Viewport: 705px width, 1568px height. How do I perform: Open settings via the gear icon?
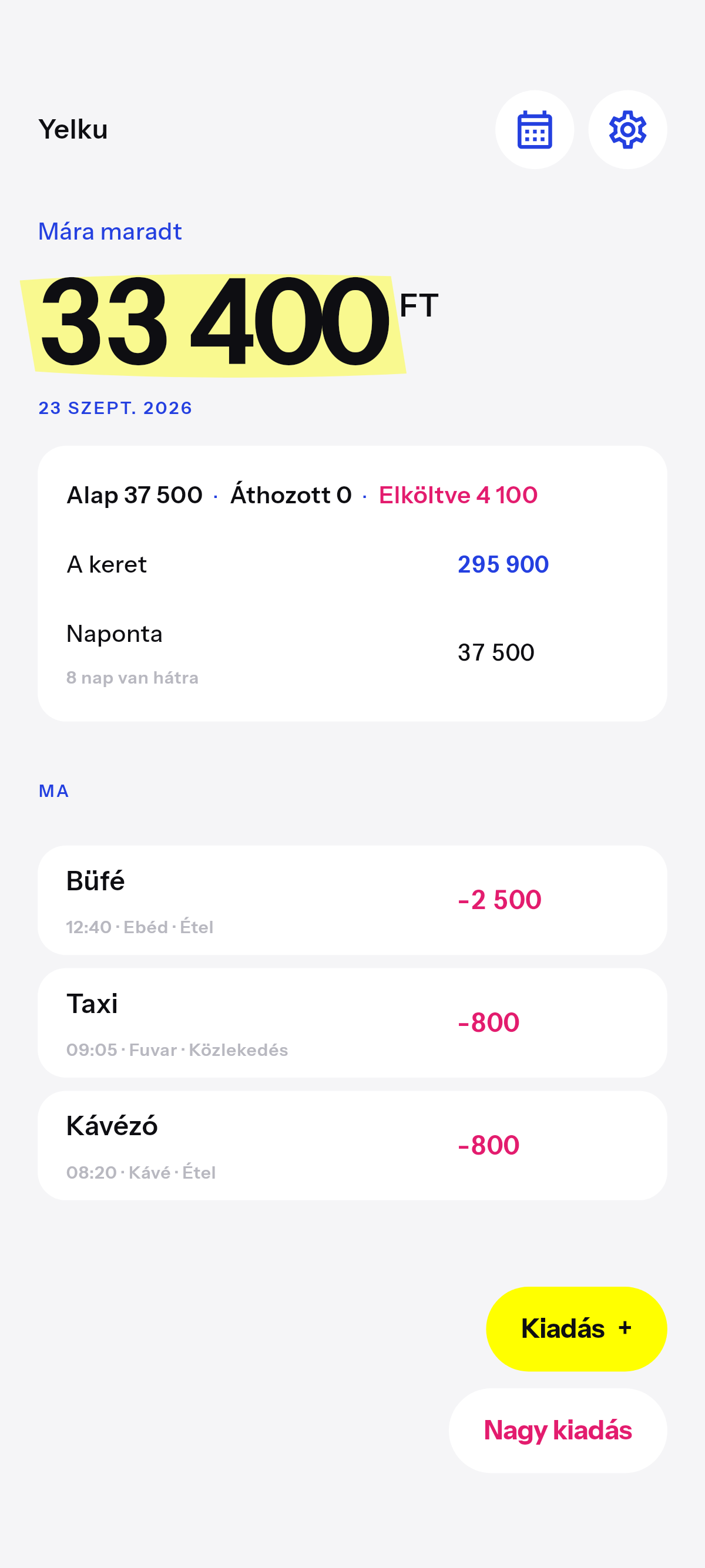pos(627,130)
